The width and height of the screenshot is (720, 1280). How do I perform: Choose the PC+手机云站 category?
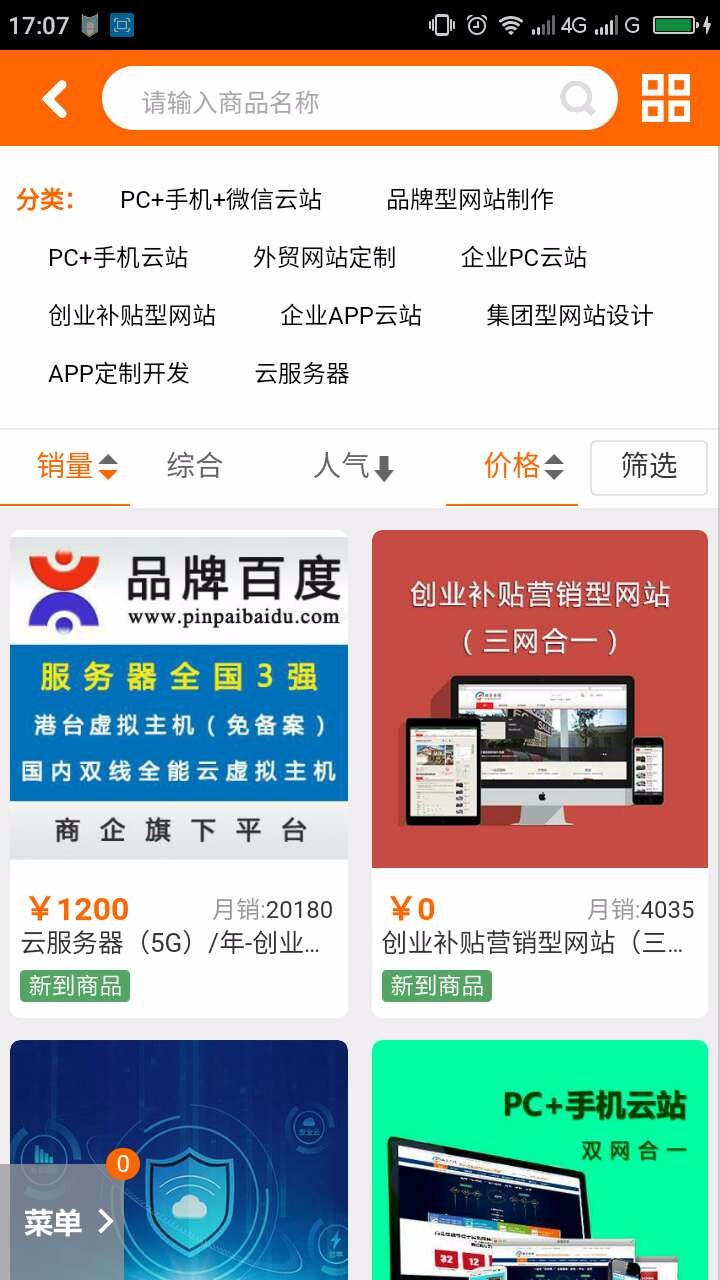[x=118, y=258]
